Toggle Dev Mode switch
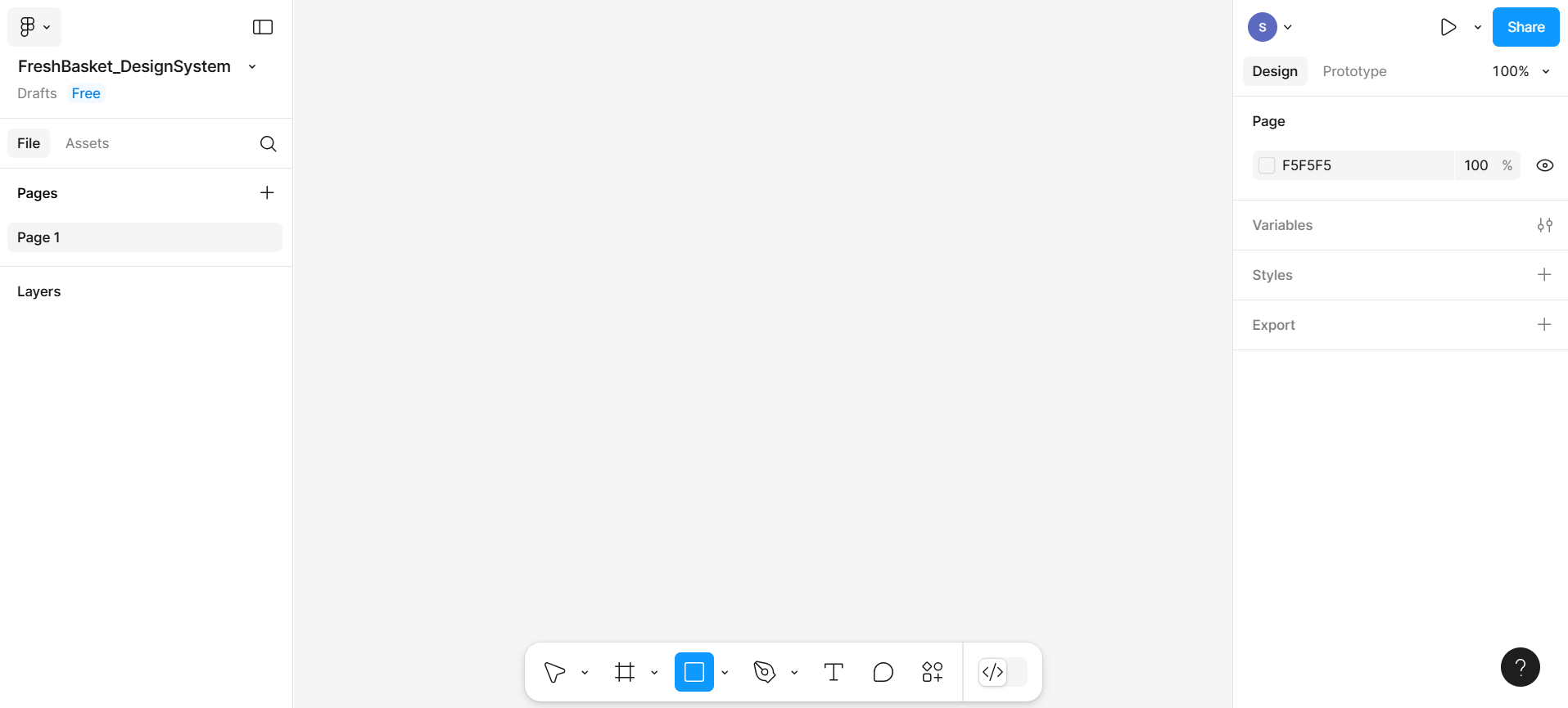Viewport: 1568px width, 708px height. [x=1003, y=673]
